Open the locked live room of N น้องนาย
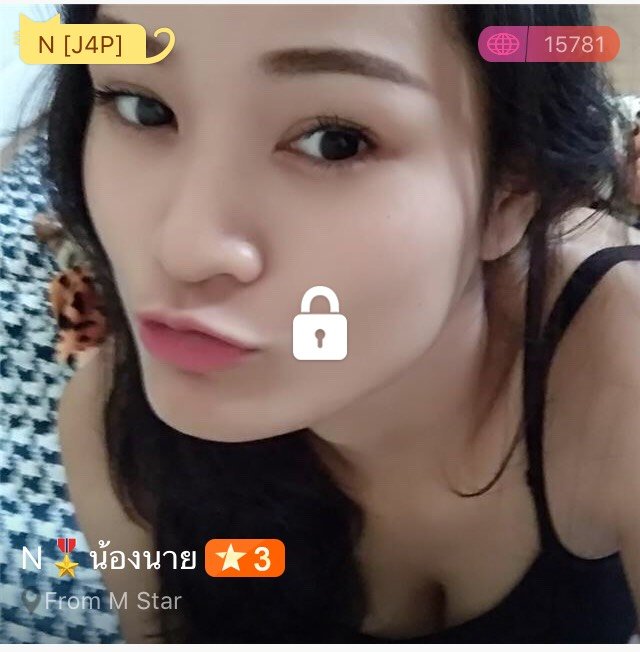 [319, 324]
